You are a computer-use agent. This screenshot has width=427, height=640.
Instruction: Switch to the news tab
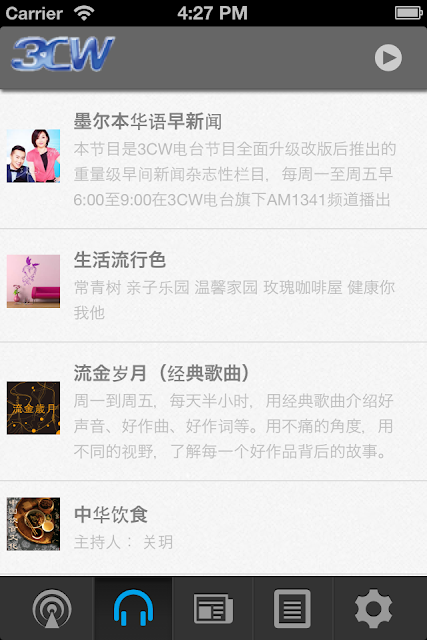[213, 609]
